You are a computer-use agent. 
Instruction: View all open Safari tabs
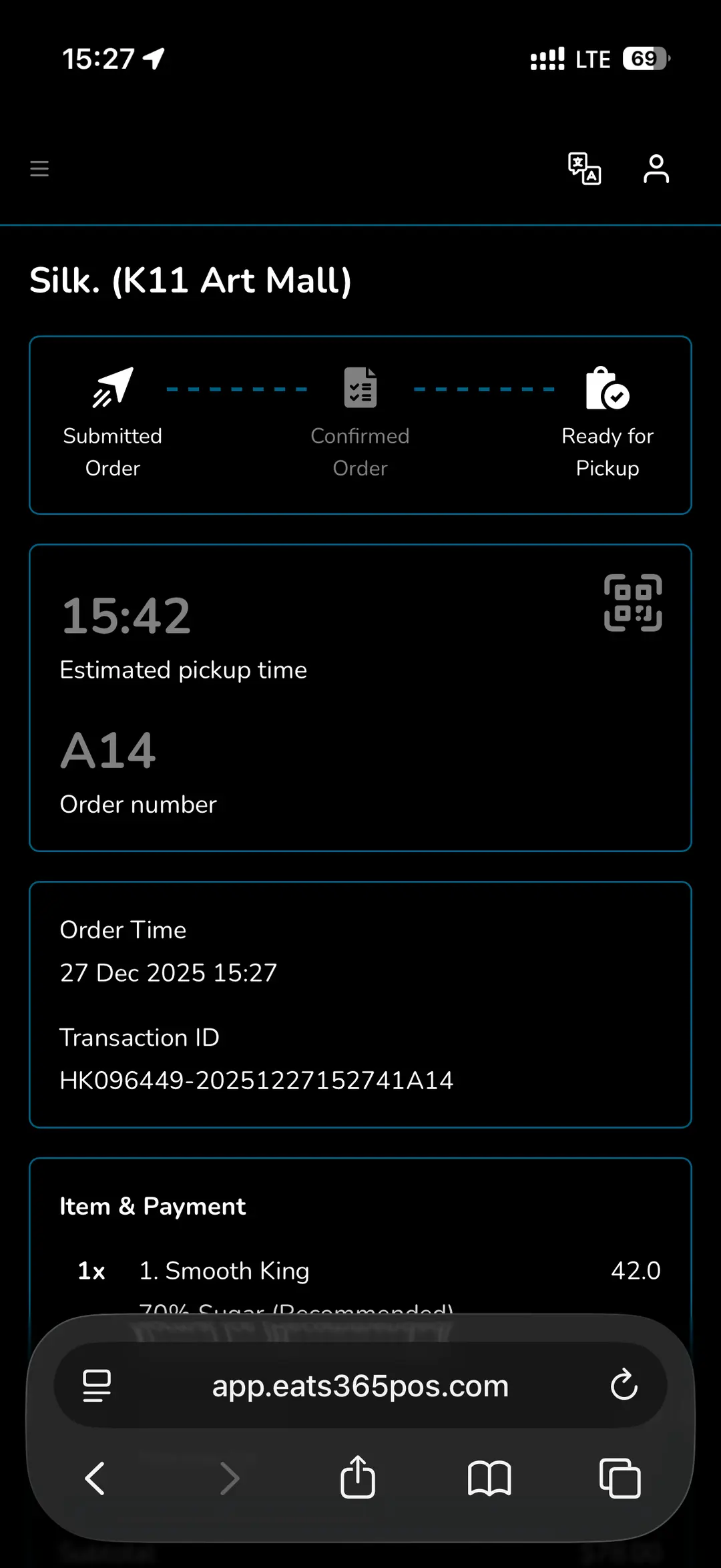pyautogui.click(x=620, y=1479)
